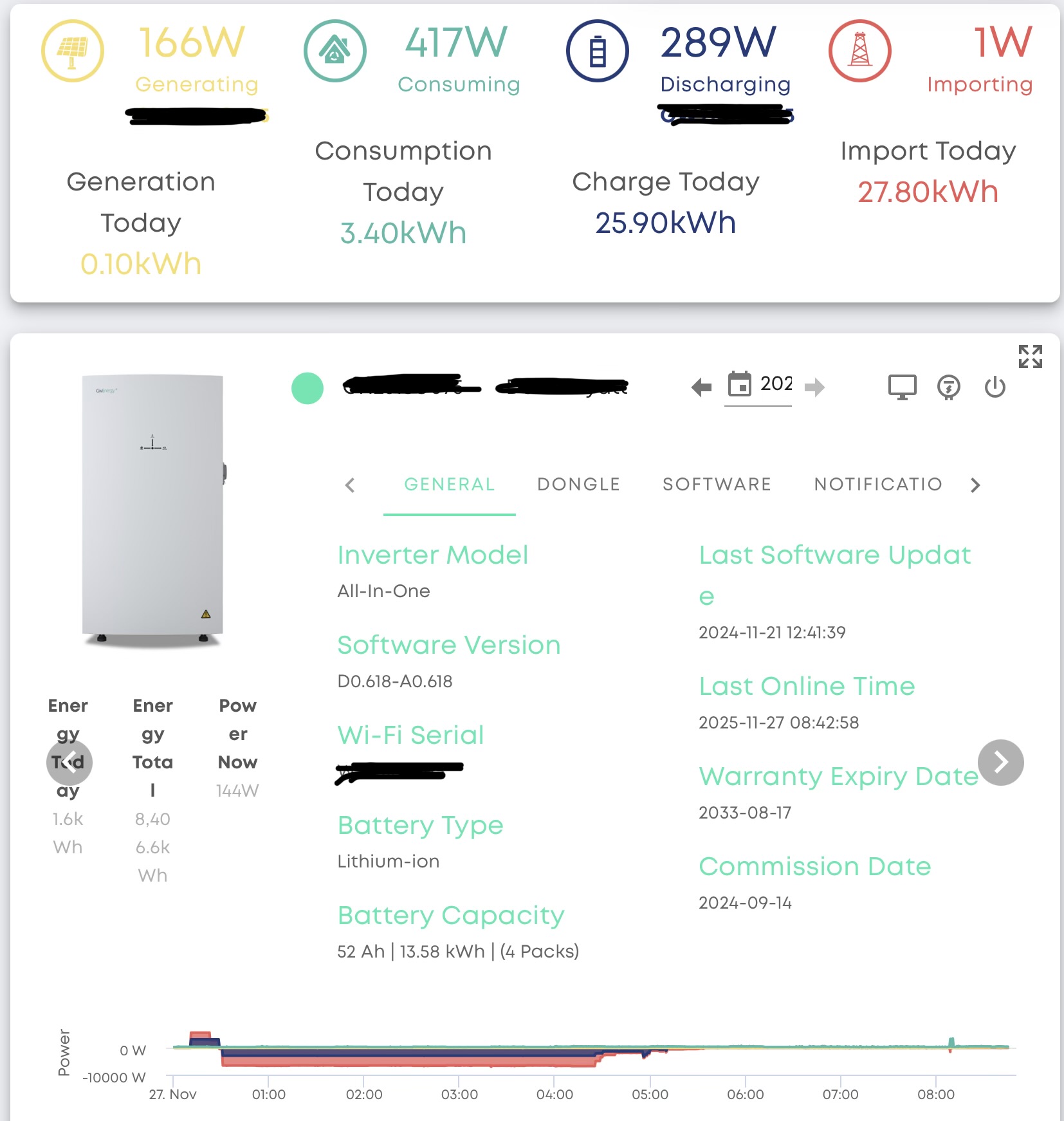Tap the power restart icon
This screenshot has height=1121, width=1064.
point(995,387)
